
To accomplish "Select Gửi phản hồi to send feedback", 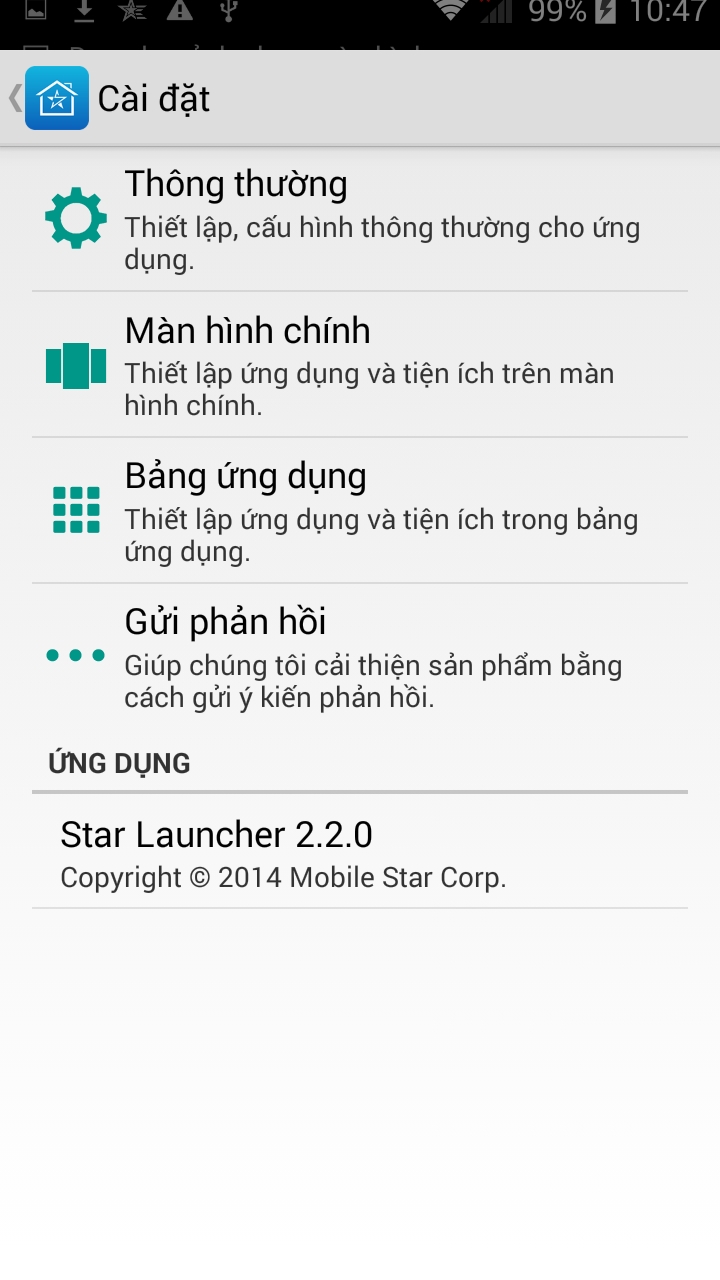I will pos(360,656).
